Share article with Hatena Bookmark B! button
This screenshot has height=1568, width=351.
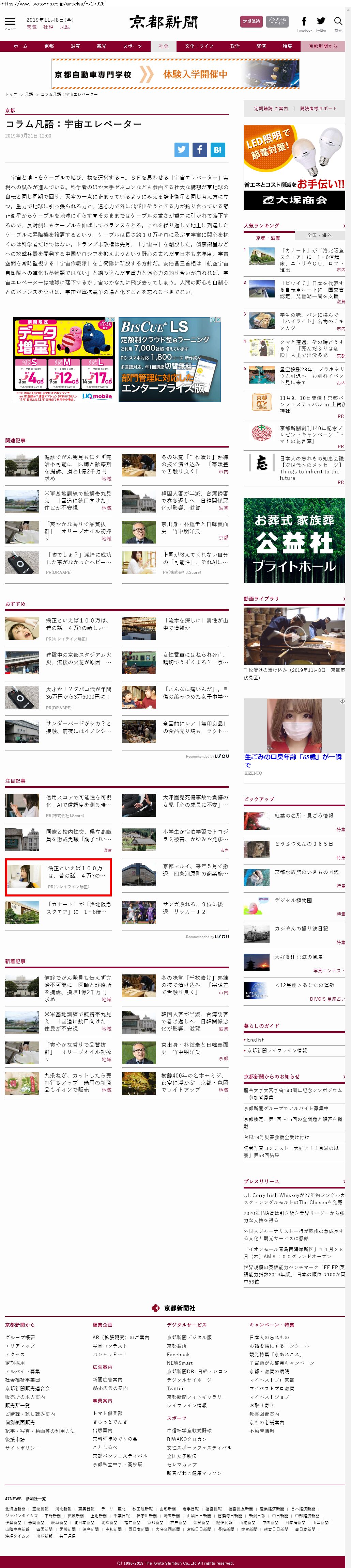click(x=217, y=149)
